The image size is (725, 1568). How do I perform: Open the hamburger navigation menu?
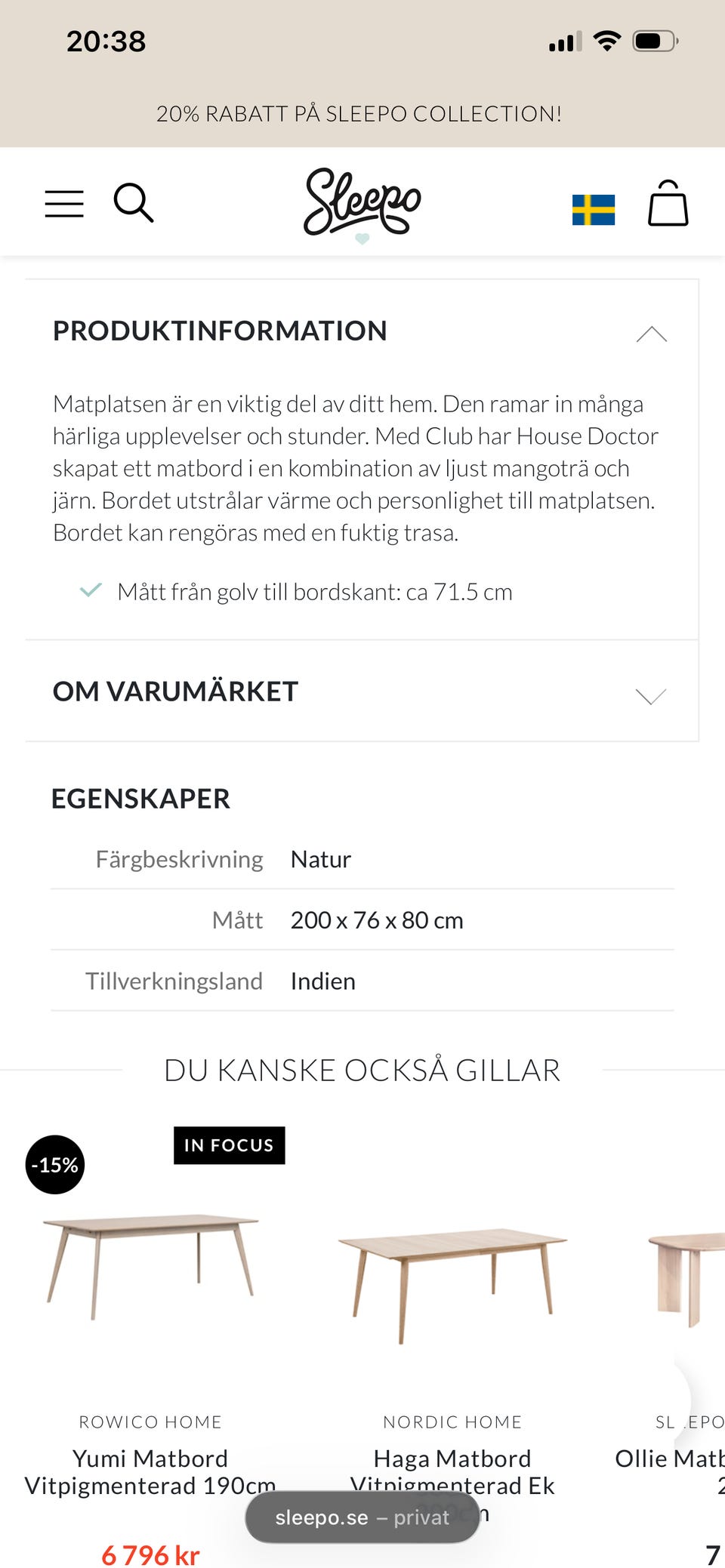coord(63,204)
